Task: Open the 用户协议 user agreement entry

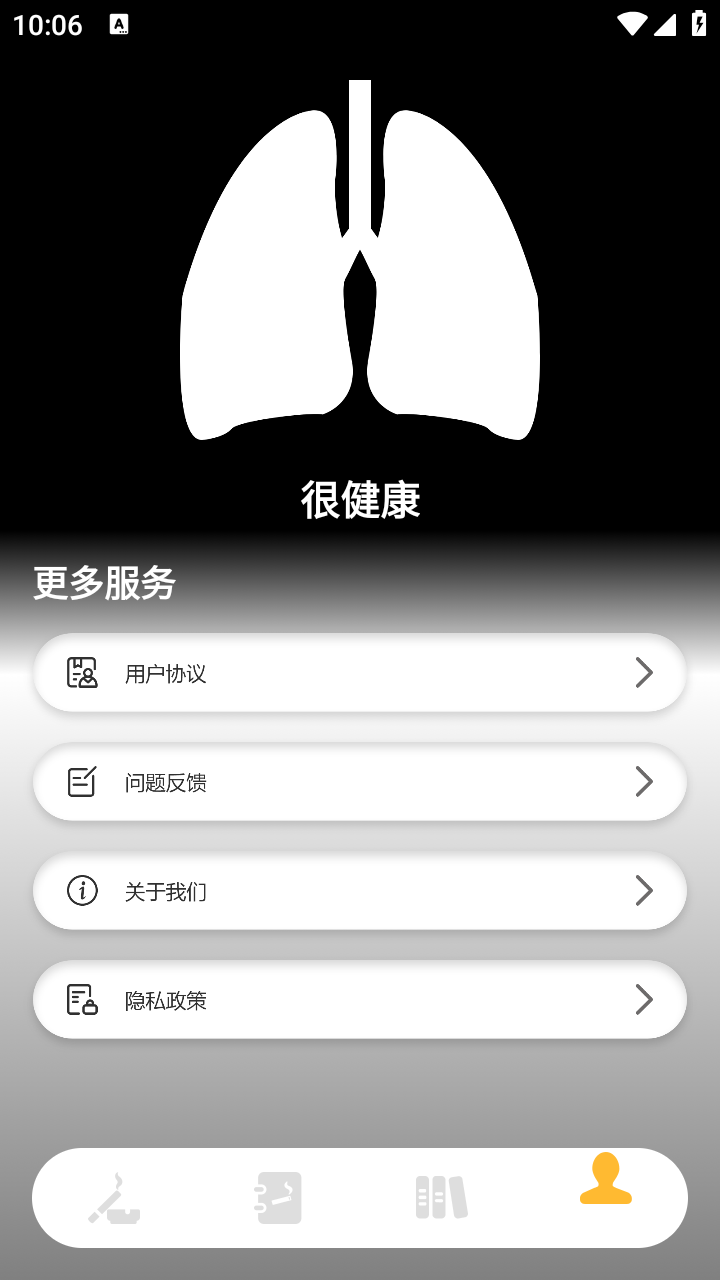Action: (x=360, y=672)
